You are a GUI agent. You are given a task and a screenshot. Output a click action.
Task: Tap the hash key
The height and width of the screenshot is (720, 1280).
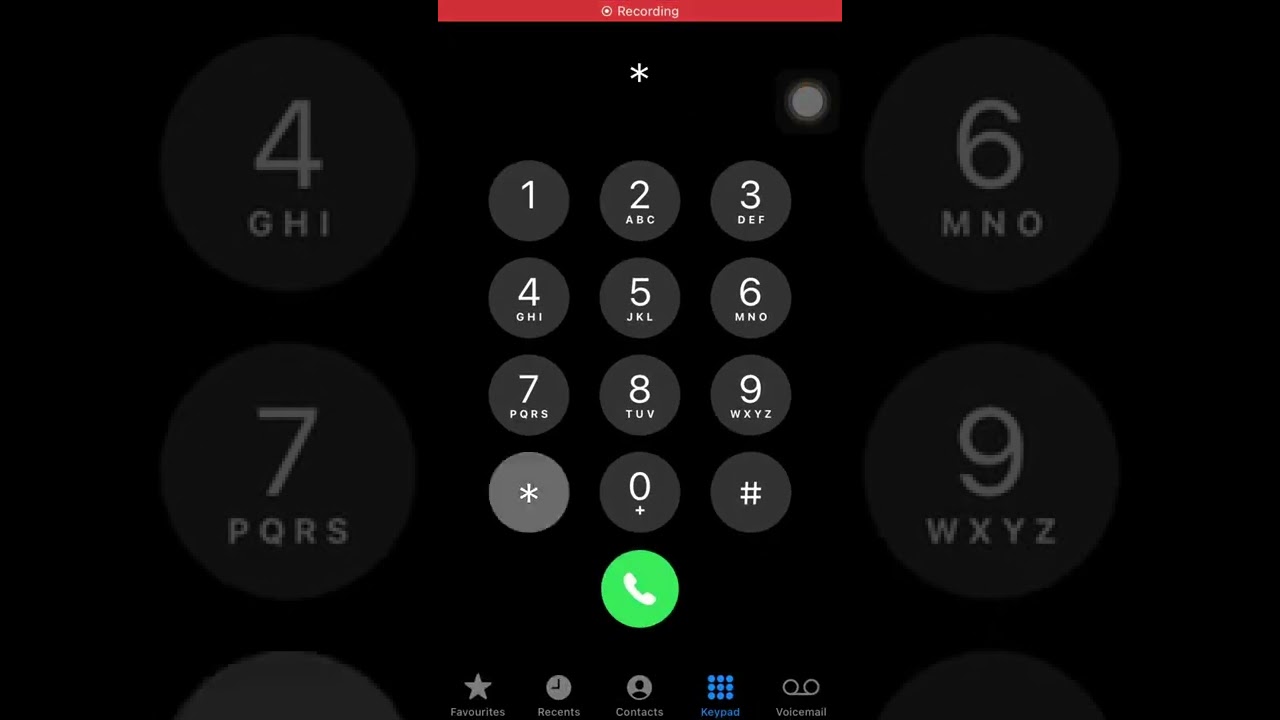tap(751, 492)
